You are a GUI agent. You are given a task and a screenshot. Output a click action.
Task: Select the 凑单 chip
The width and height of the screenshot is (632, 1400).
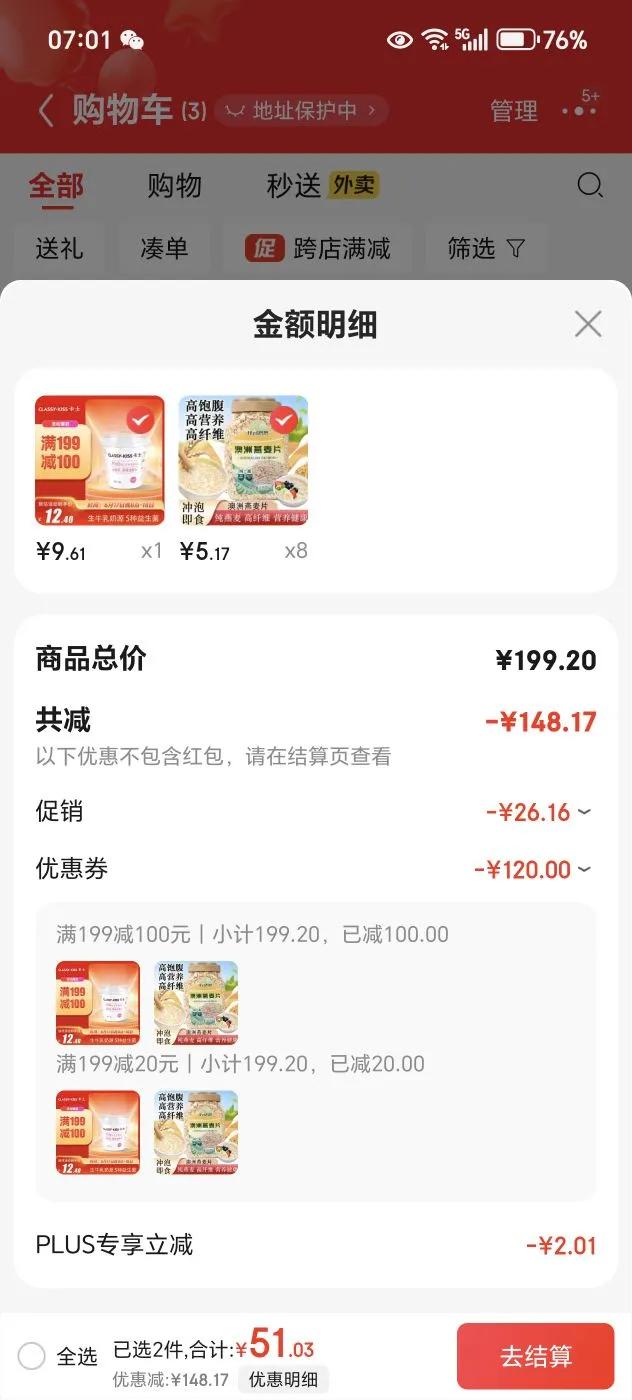[x=164, y=248]
